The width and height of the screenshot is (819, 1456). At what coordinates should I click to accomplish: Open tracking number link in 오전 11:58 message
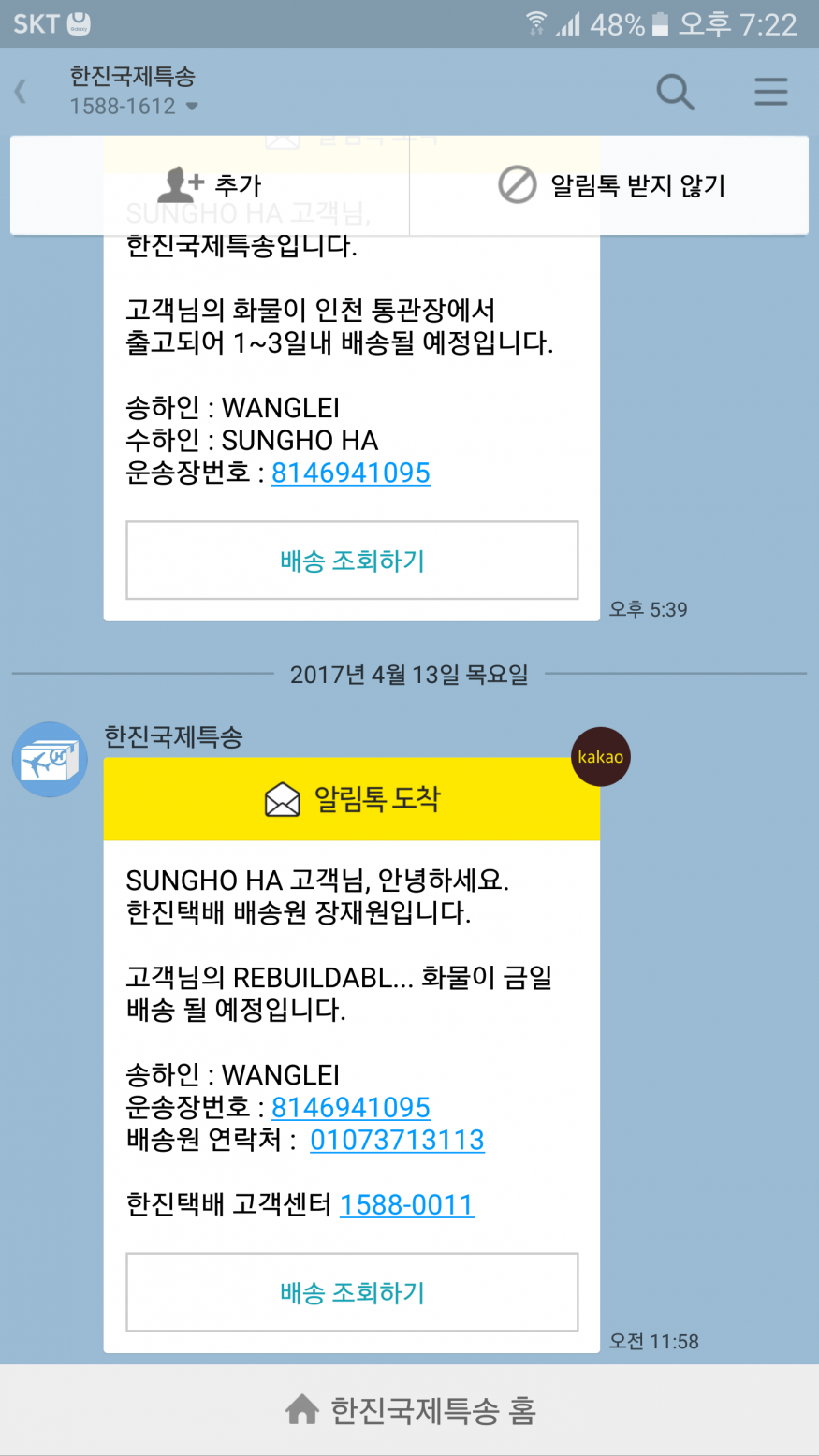point(351,1108)
